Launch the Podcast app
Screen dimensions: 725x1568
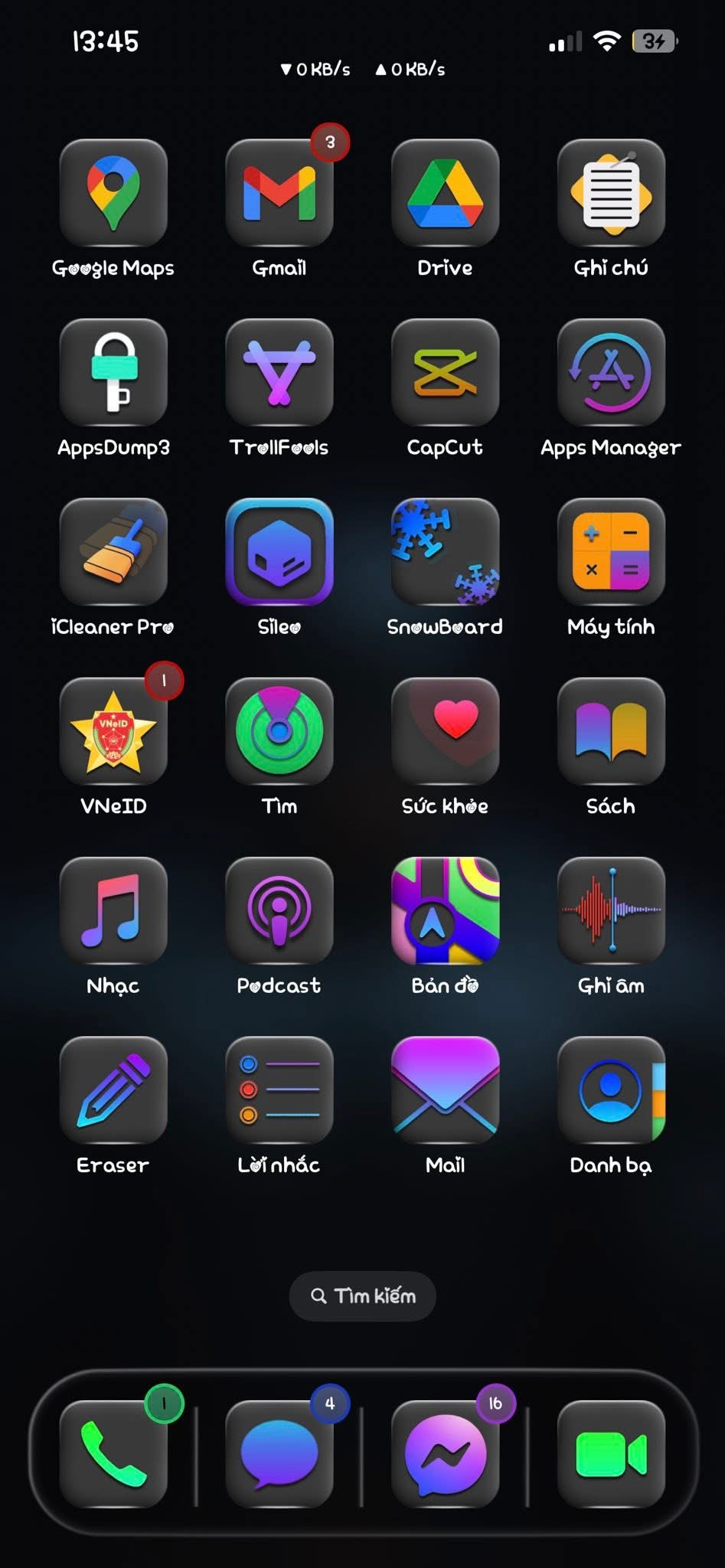pyautogui.click(x=279, y=910)
